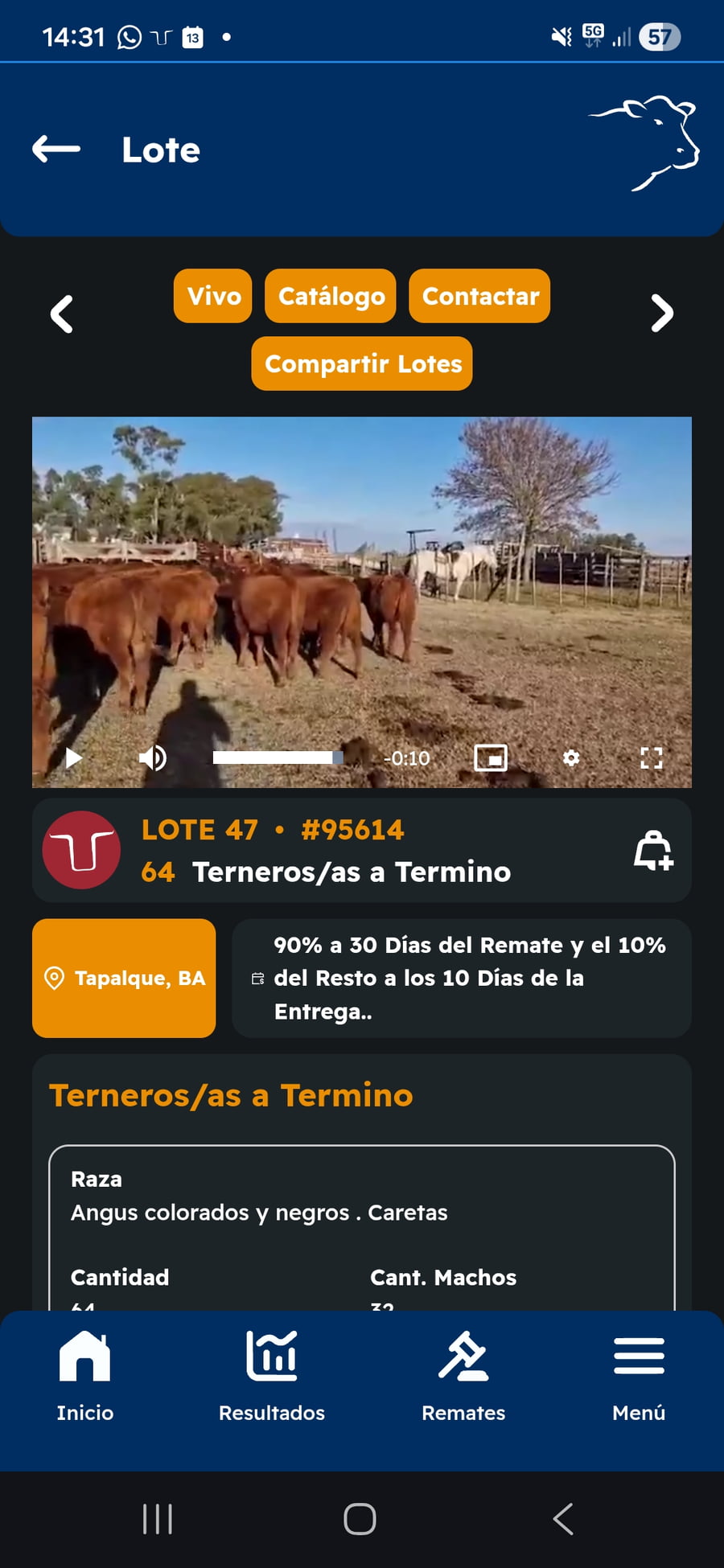Add notification alert for Lote 47
The height and width of the screenshot is (1568, 724).
[652, 851]
